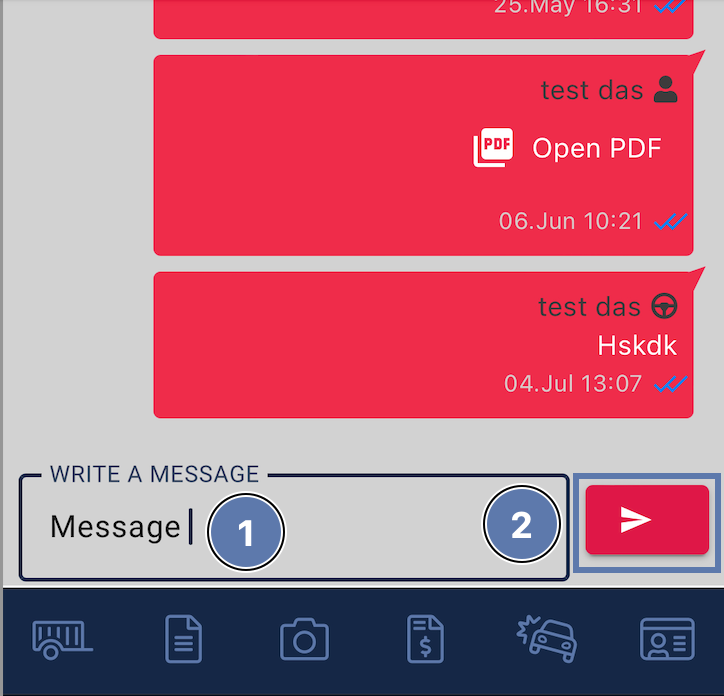This screenshot has width=724, height=696.
Task: Open the trailer container tab
Action: pos(62,639)
